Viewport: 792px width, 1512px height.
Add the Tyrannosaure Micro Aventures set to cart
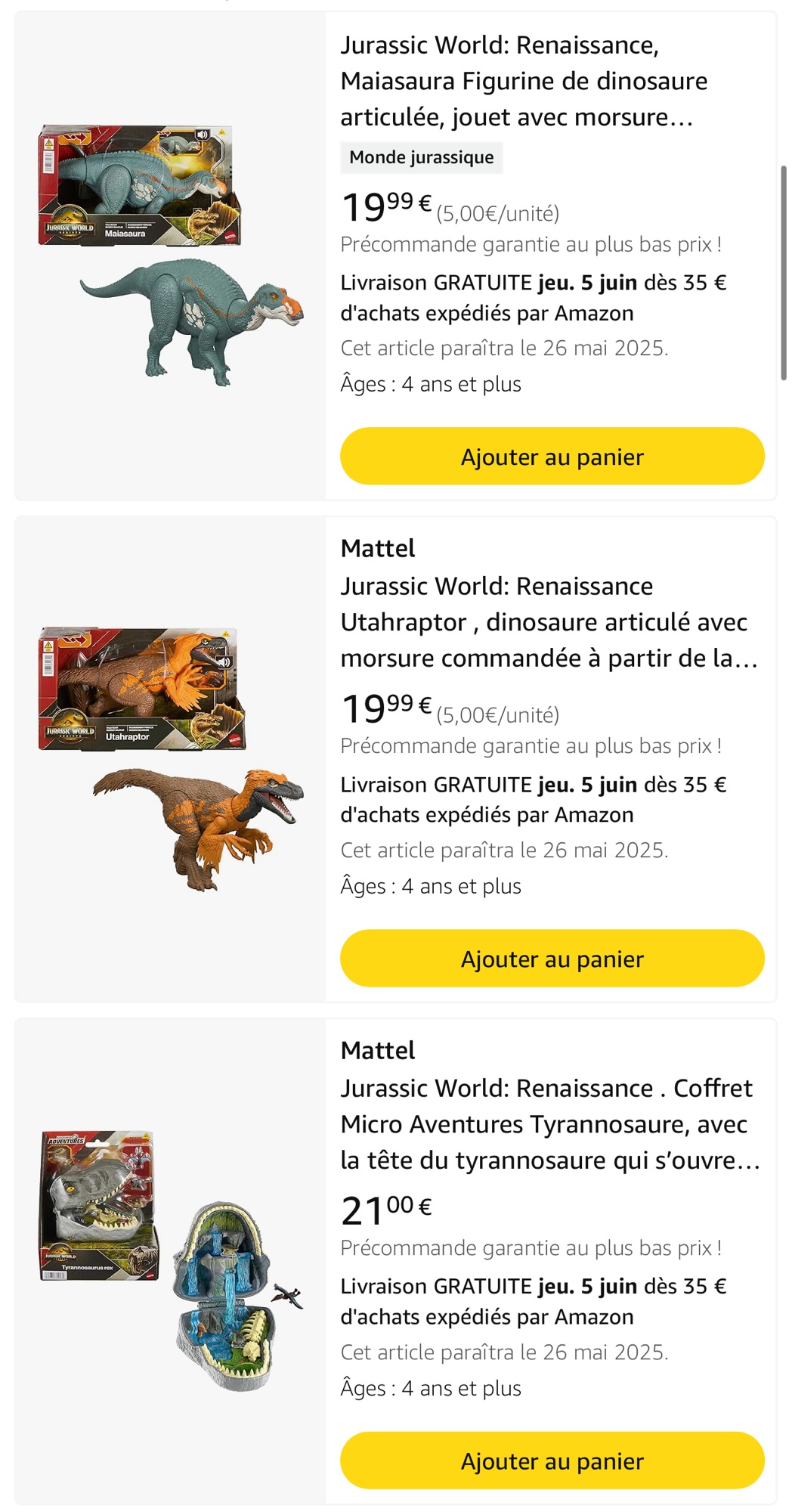pos(552,1461)
